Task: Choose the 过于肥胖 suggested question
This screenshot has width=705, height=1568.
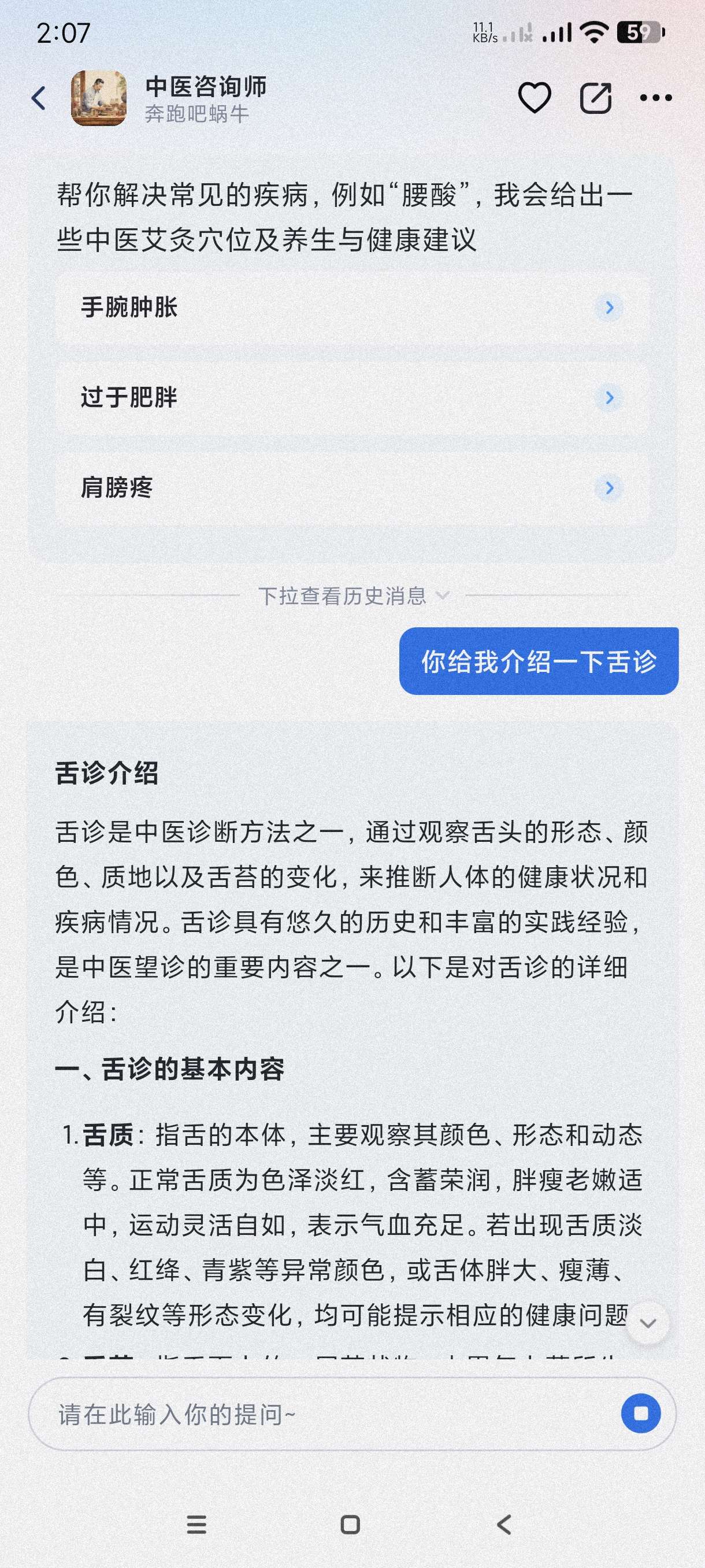Action: click(351, 397)
